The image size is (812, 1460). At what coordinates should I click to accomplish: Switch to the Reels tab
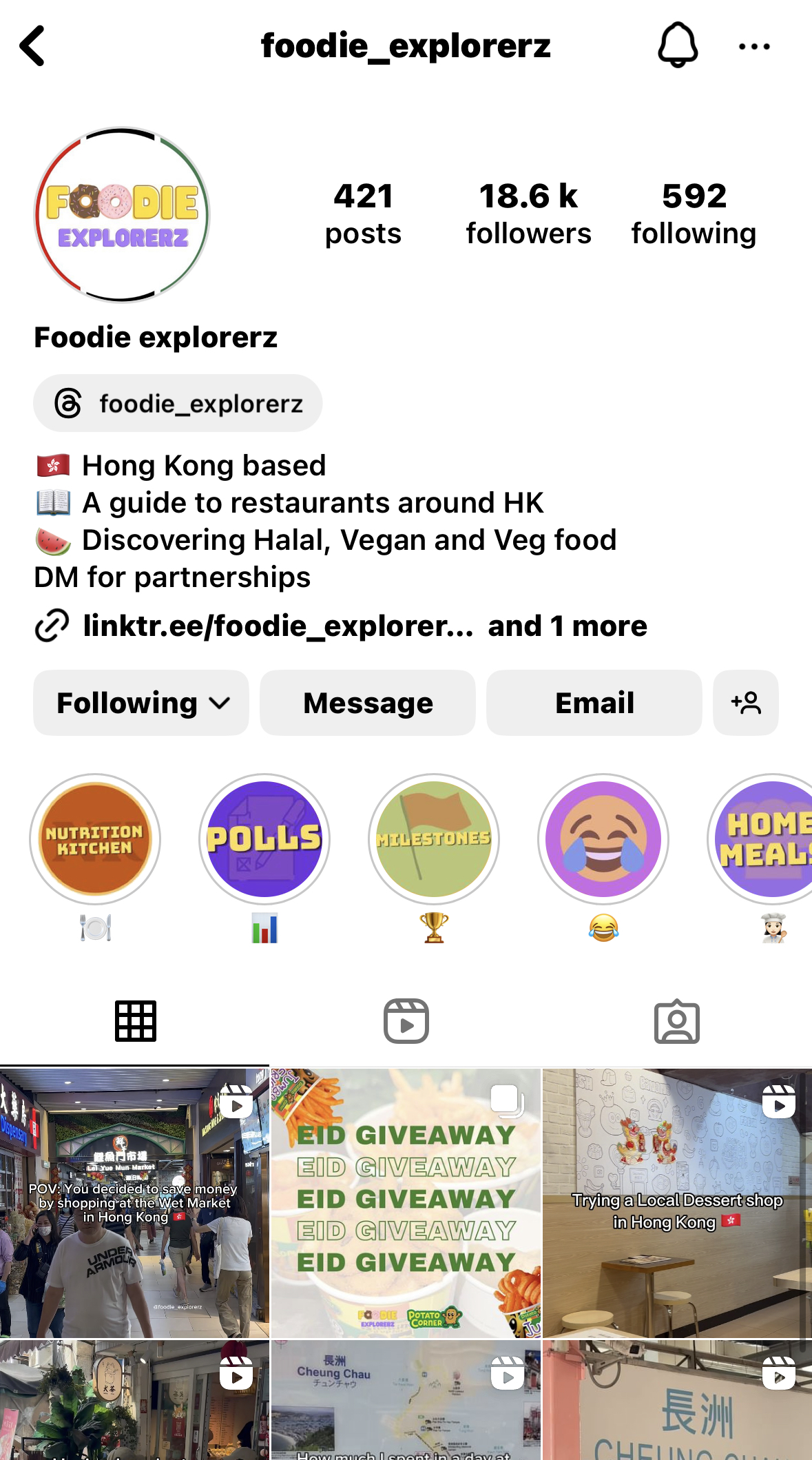(406, 1021)
